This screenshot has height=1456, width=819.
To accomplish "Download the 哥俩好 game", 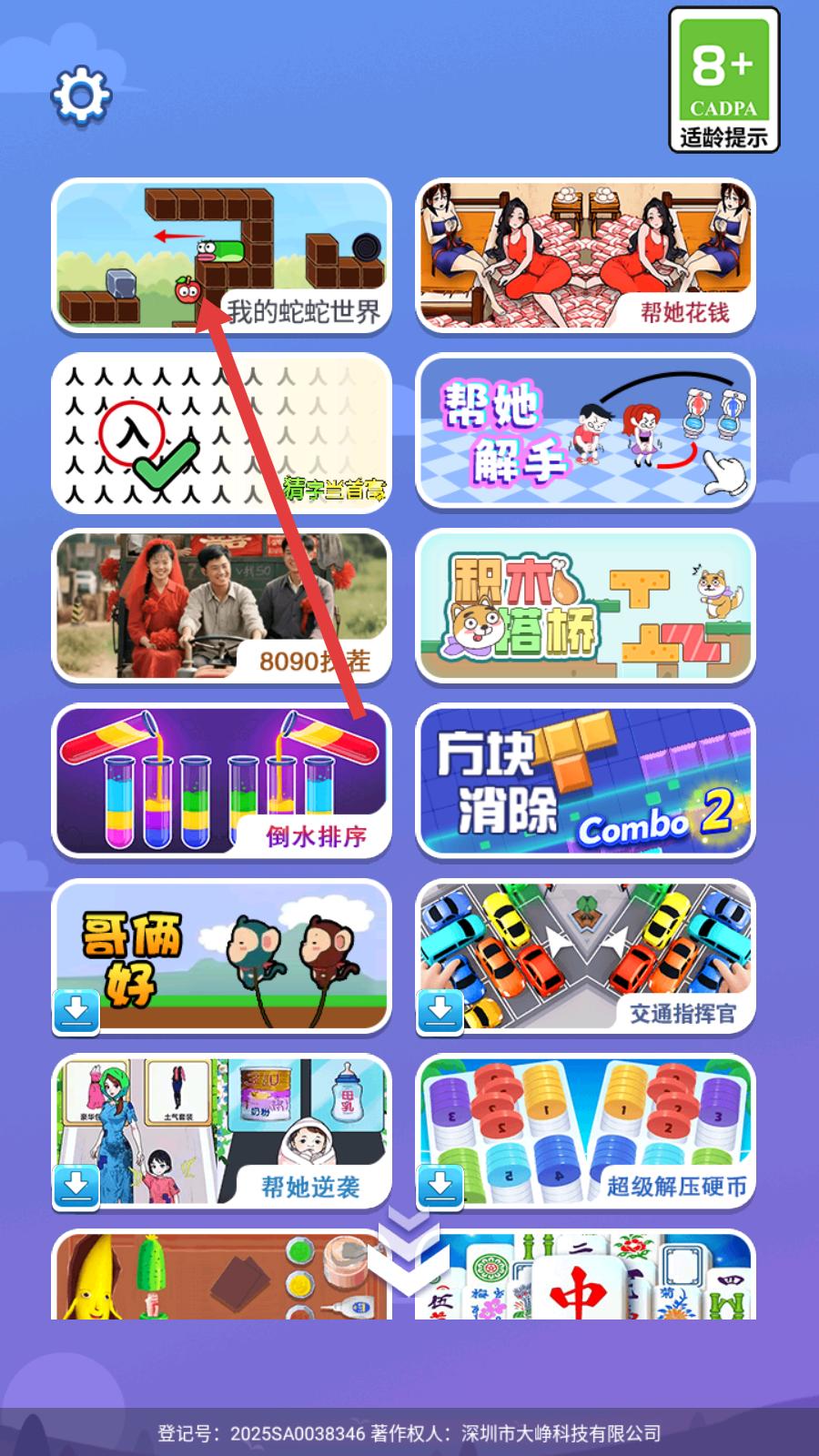I will coord(76,1010).
